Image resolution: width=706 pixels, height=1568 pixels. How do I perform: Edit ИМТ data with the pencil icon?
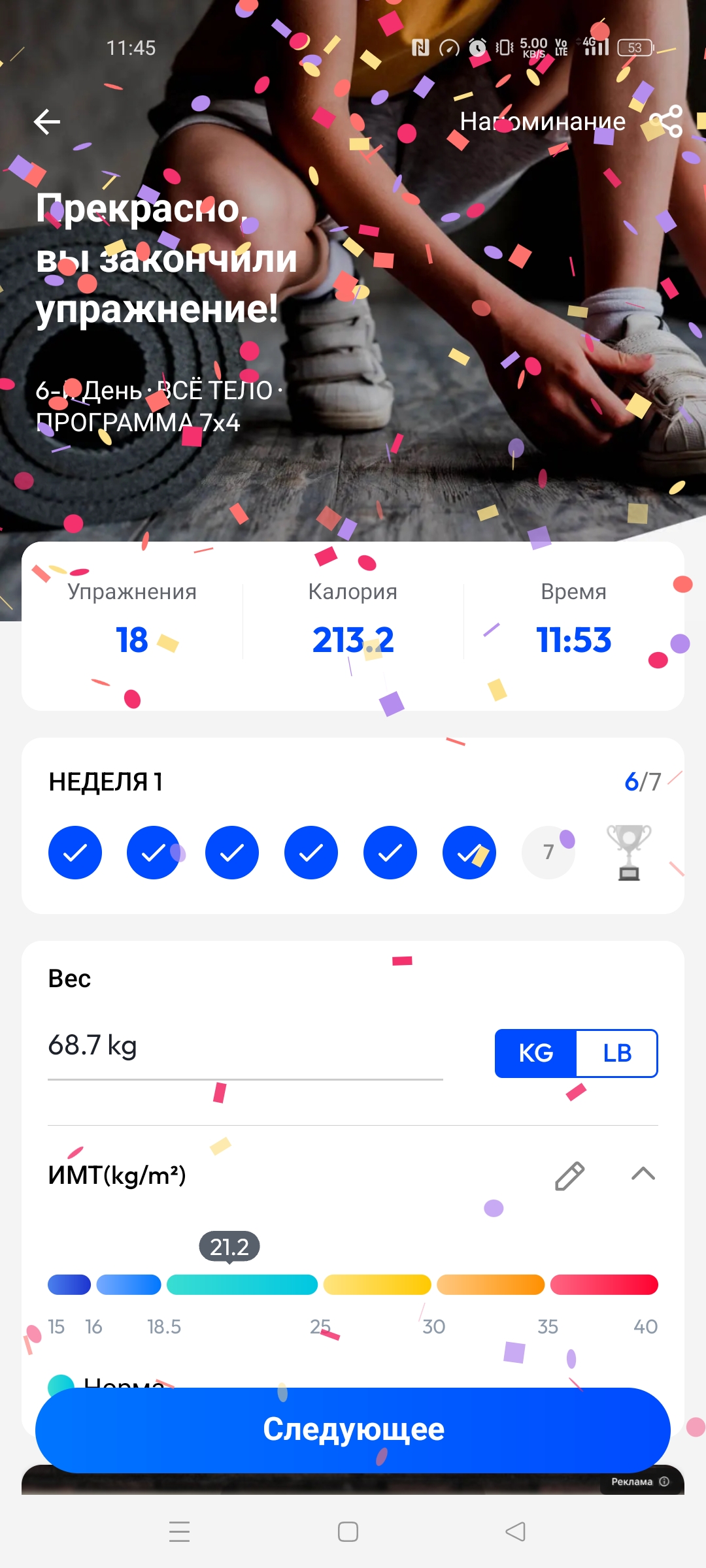pyautogui.click(x=569, y=1176)
